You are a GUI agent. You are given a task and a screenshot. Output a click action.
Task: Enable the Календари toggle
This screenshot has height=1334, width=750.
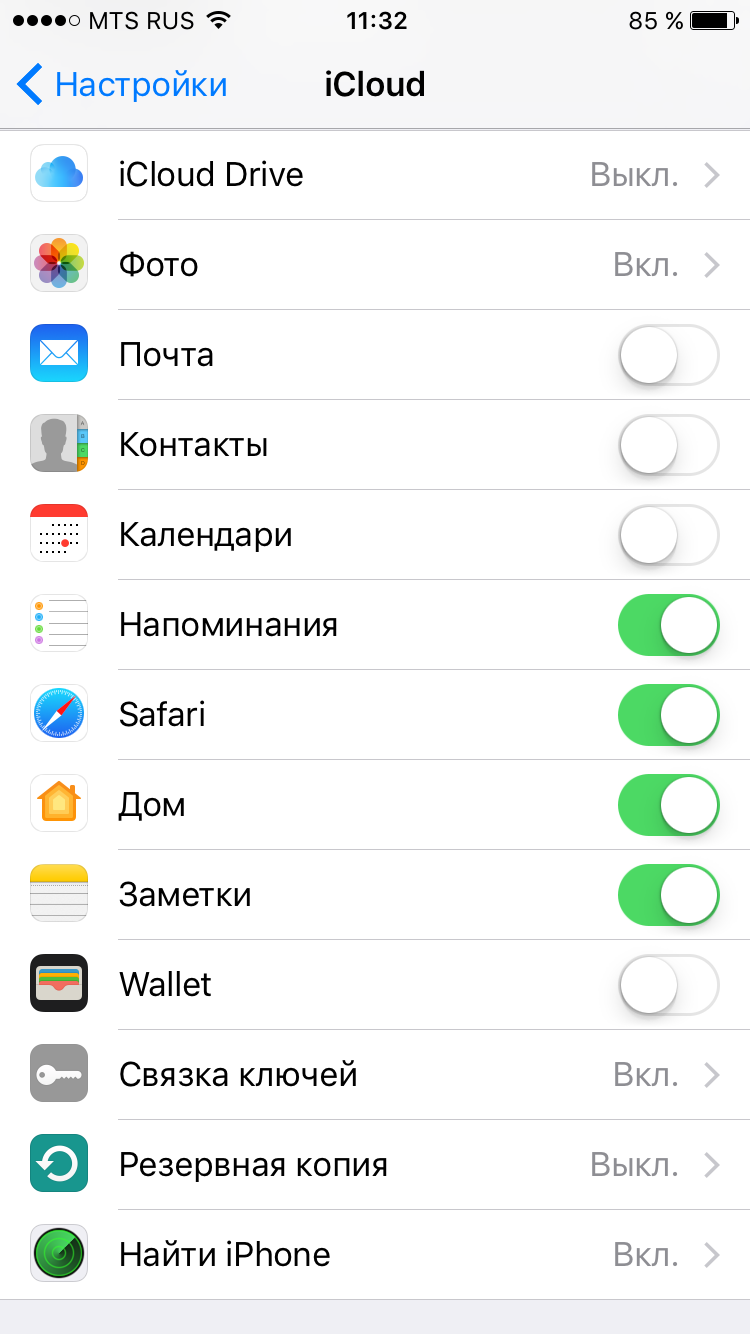pyautogui.click(x=668, y=535)
